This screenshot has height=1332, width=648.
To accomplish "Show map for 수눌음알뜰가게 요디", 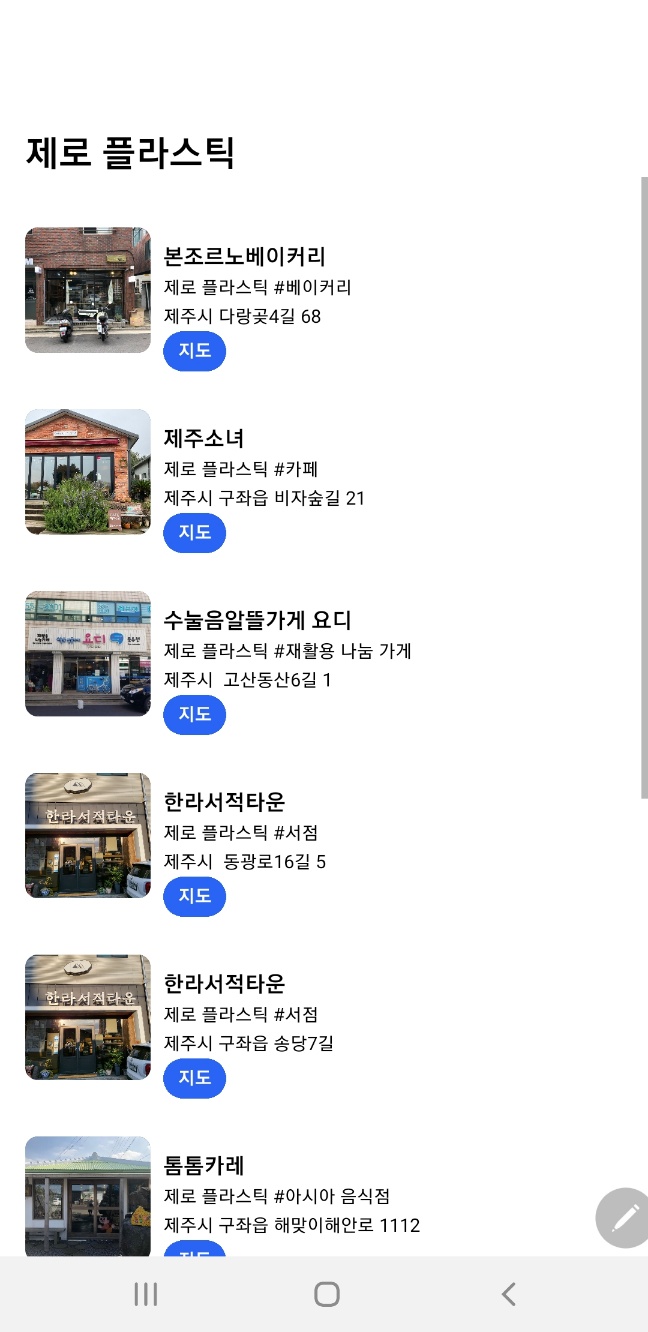I will coord(194,715).
